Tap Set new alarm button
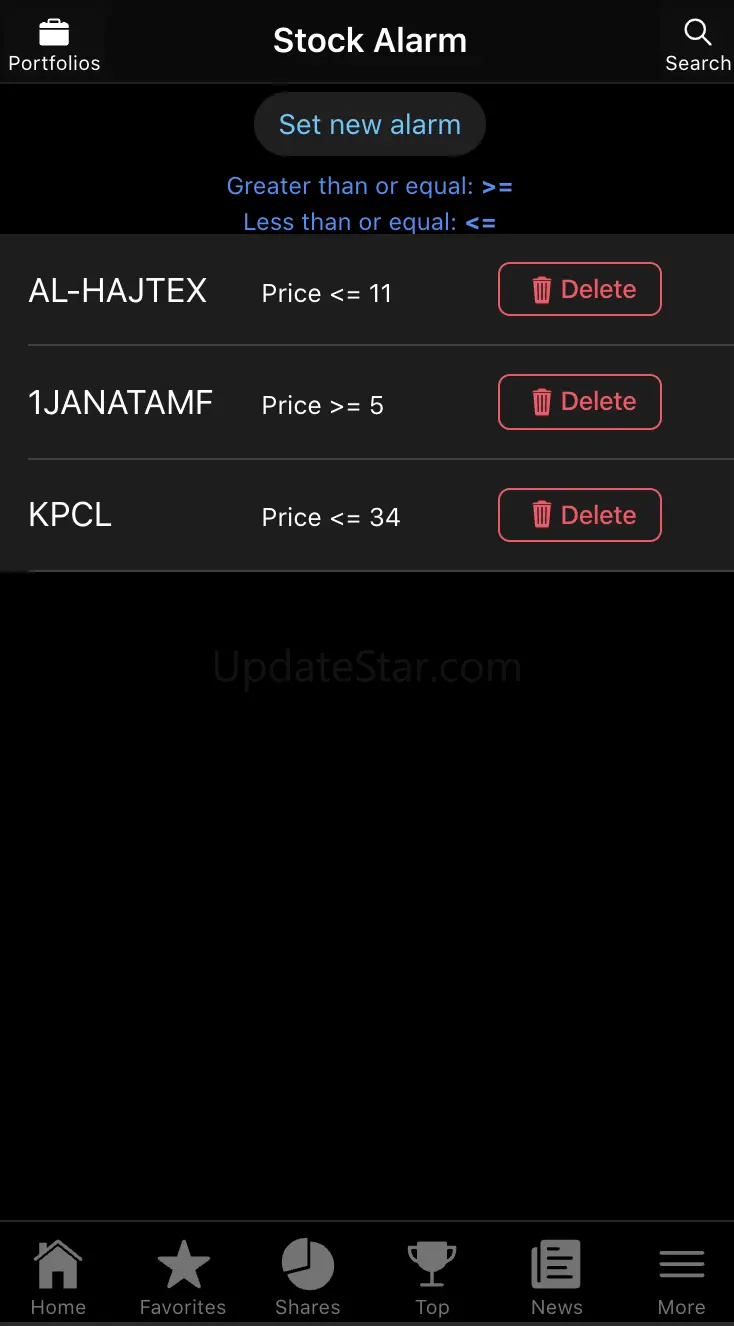 (369, 125)
